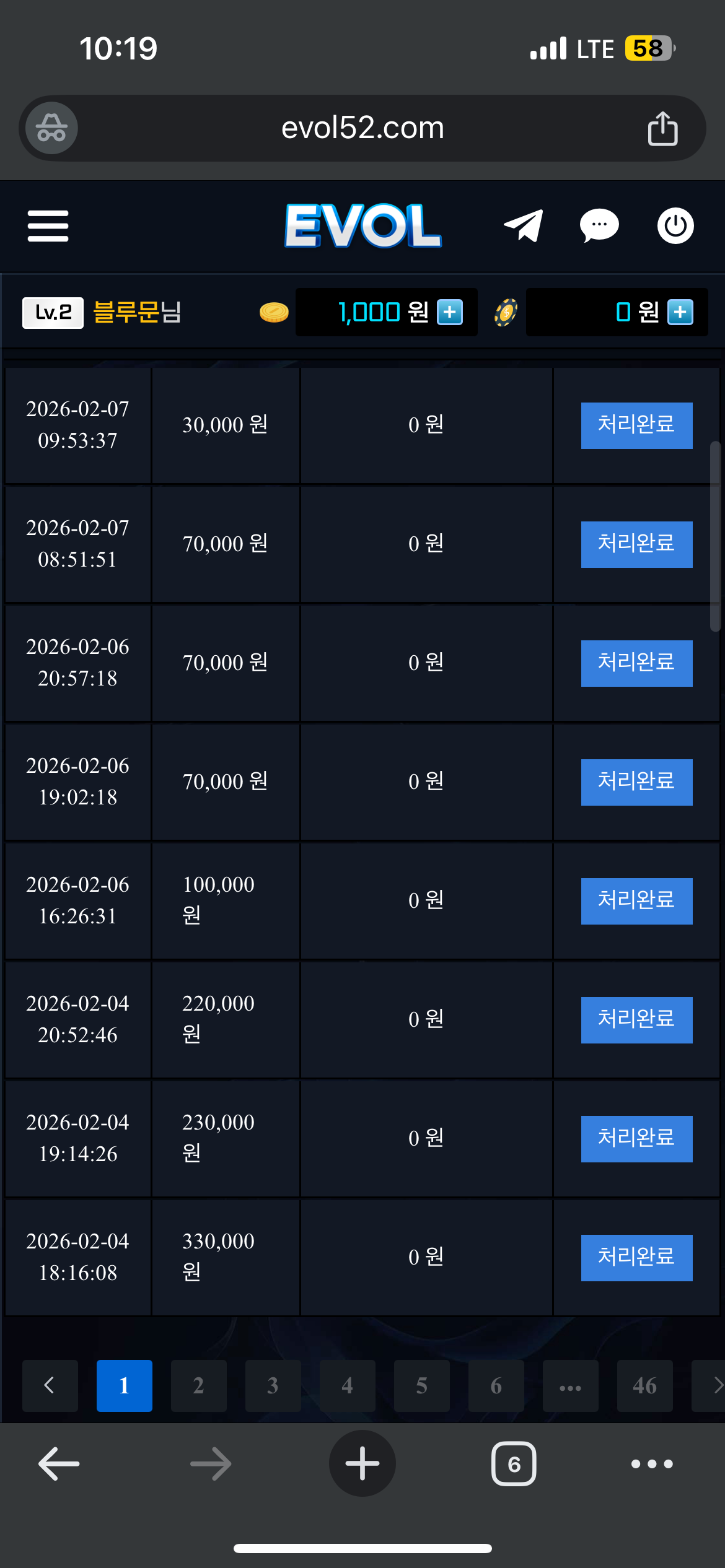Tap the power logout icon
The height and width of the screenshot is (1568, 725).
tap(675, 225)
